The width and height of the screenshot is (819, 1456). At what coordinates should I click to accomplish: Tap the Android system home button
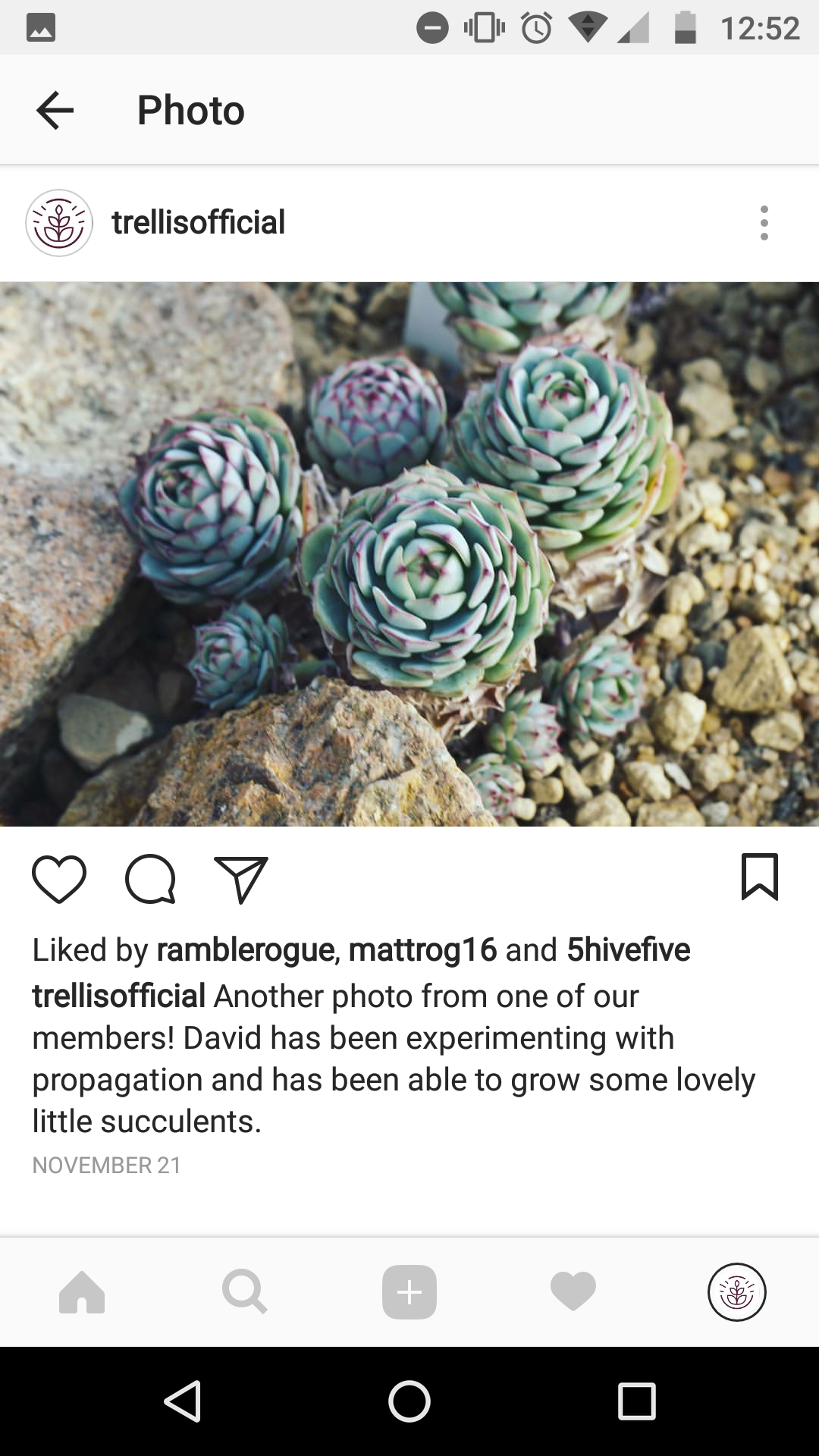pos(409,1401)
